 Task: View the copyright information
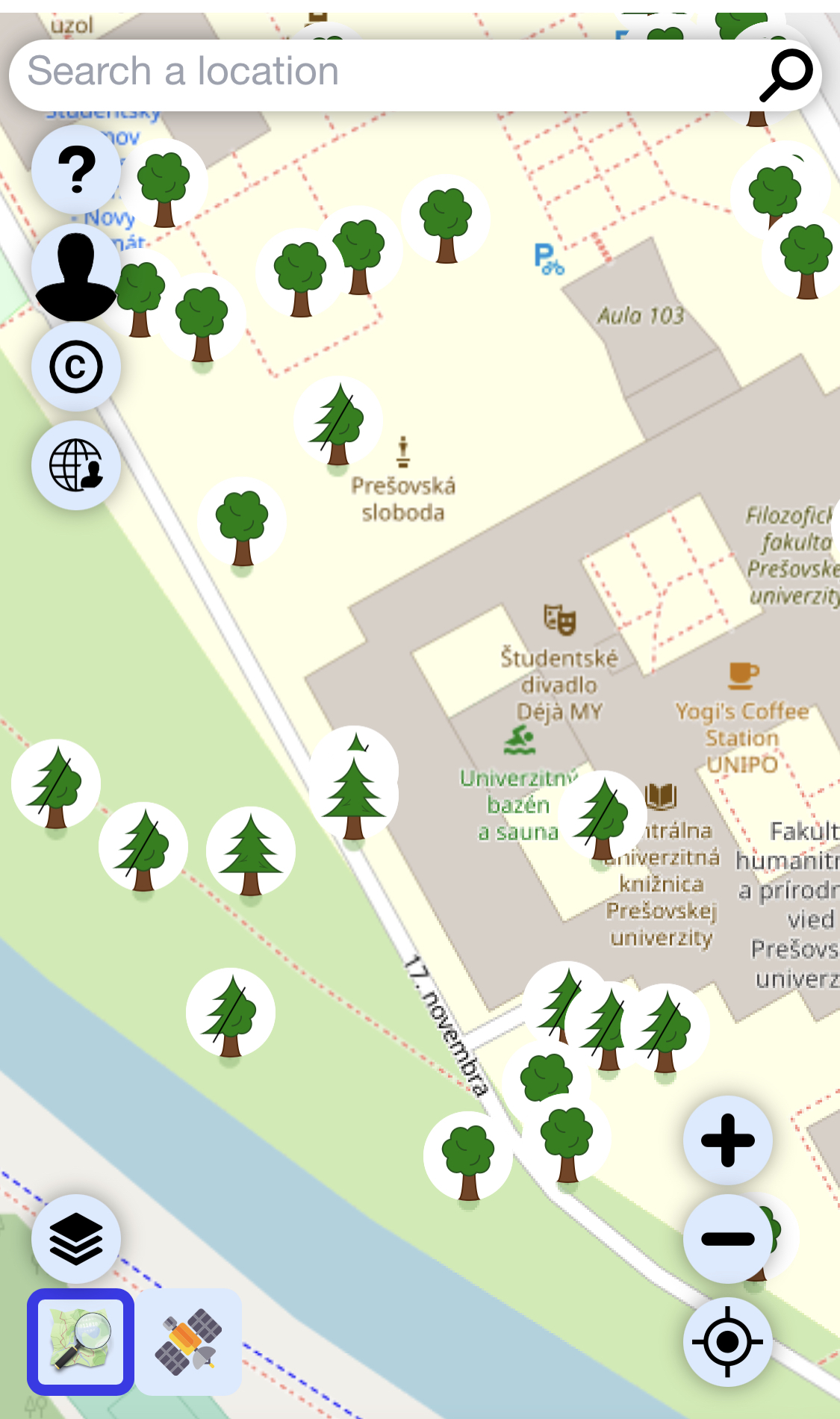click(x=76, y=367)
